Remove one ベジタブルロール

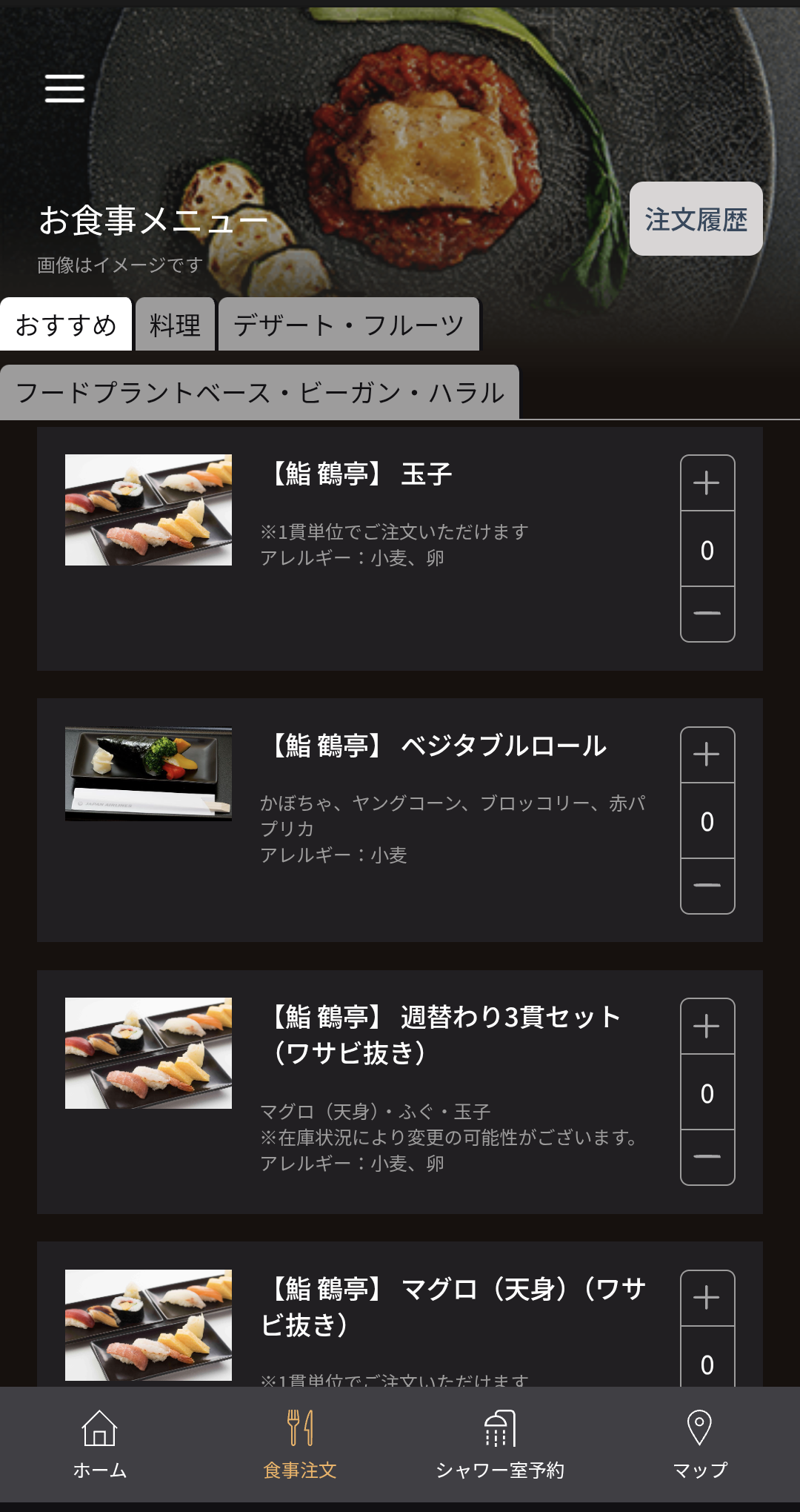tap(707, 886)
